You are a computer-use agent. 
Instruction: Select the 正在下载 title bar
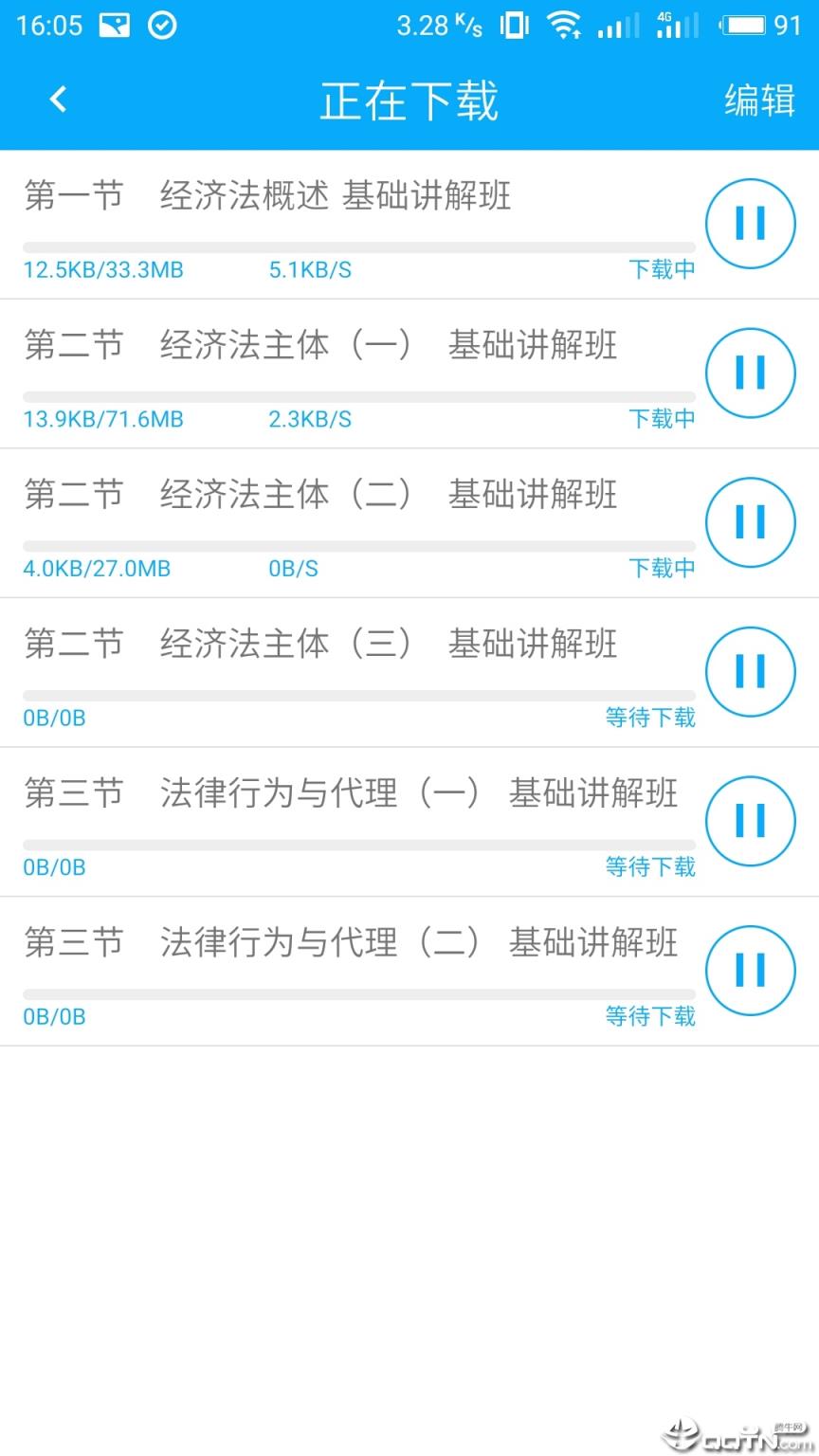[x=409, y=100]
